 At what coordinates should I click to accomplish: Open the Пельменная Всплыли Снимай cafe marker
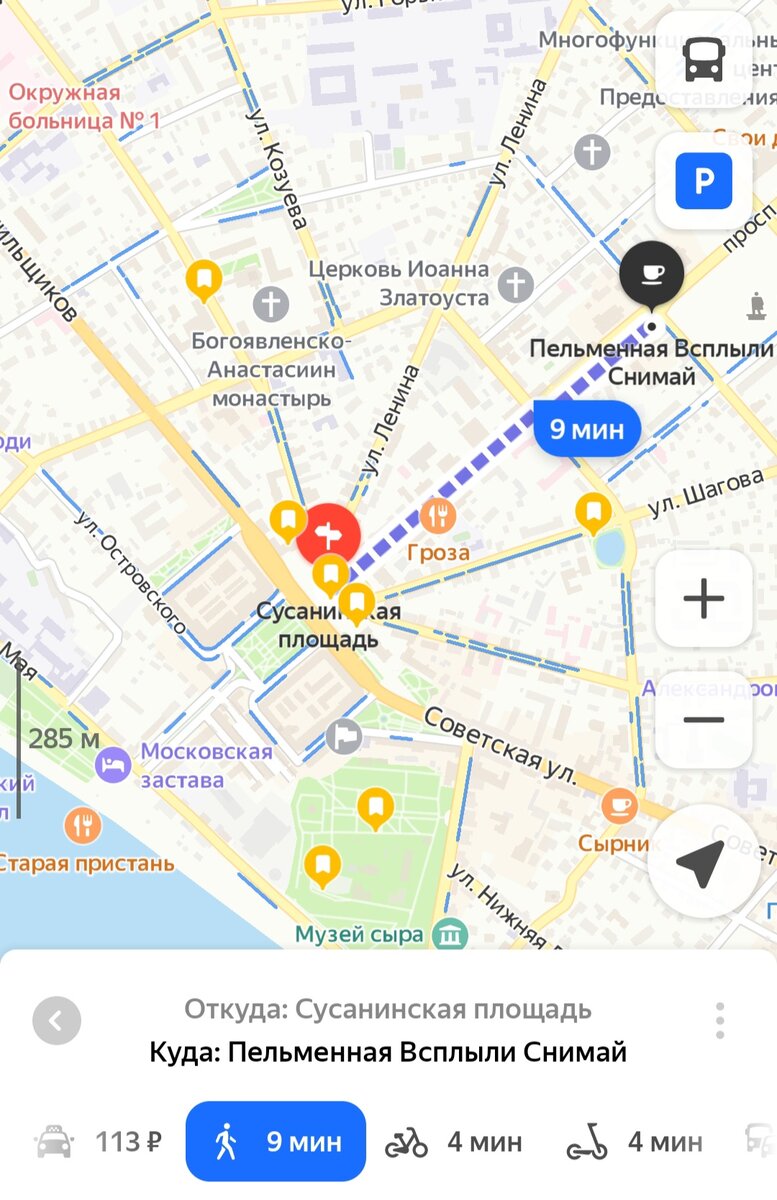(x=652, y=273)
